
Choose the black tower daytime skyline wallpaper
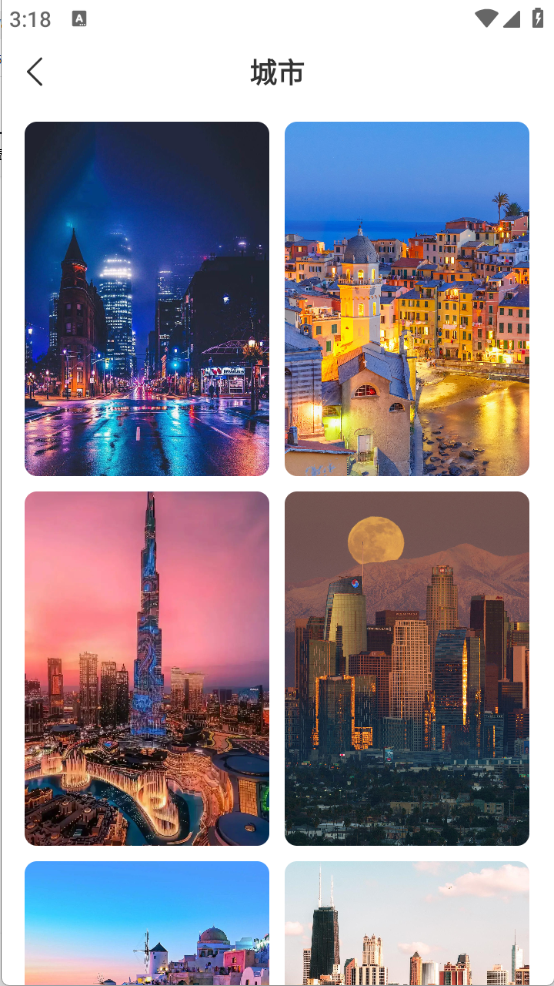pos(407,923)
